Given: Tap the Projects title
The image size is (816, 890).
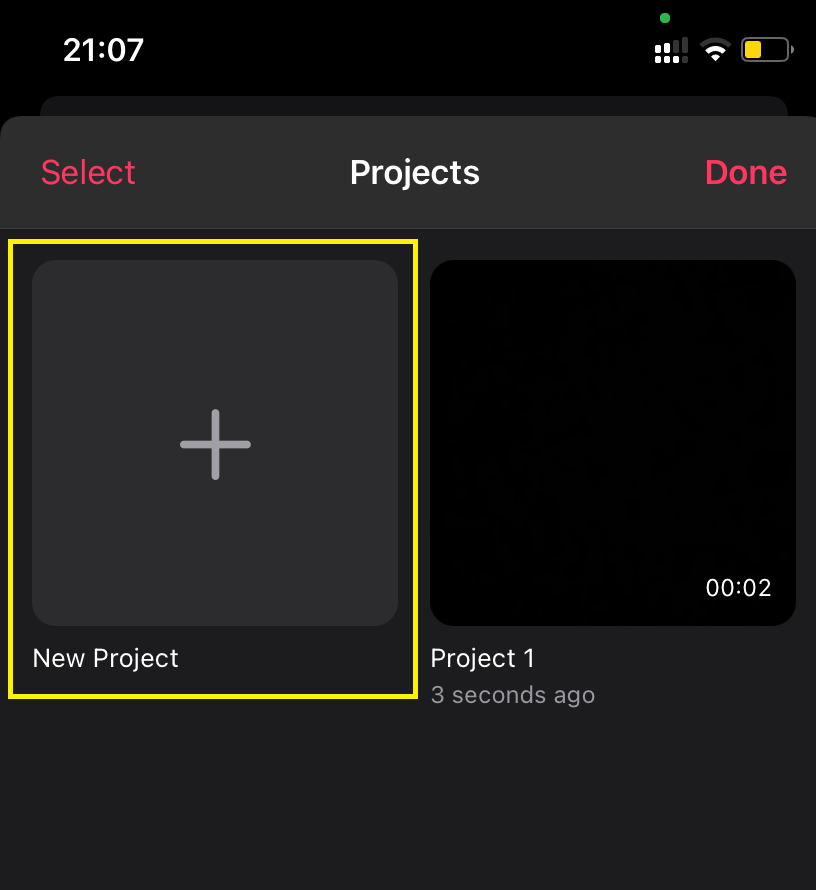Looking at the screenshot, I should coord(414,172).
